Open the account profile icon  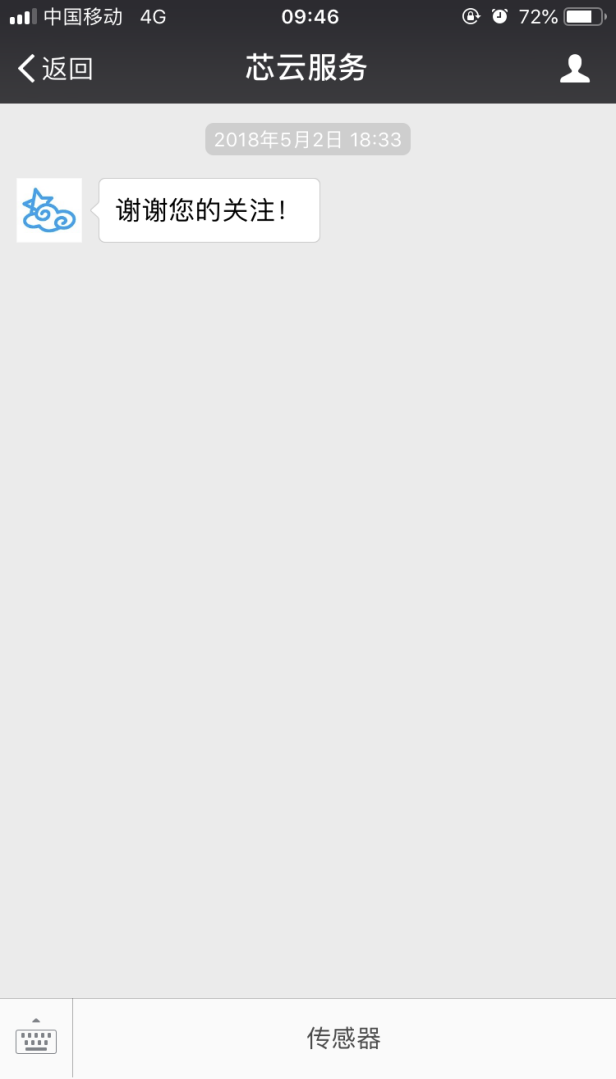coord(575,69)
